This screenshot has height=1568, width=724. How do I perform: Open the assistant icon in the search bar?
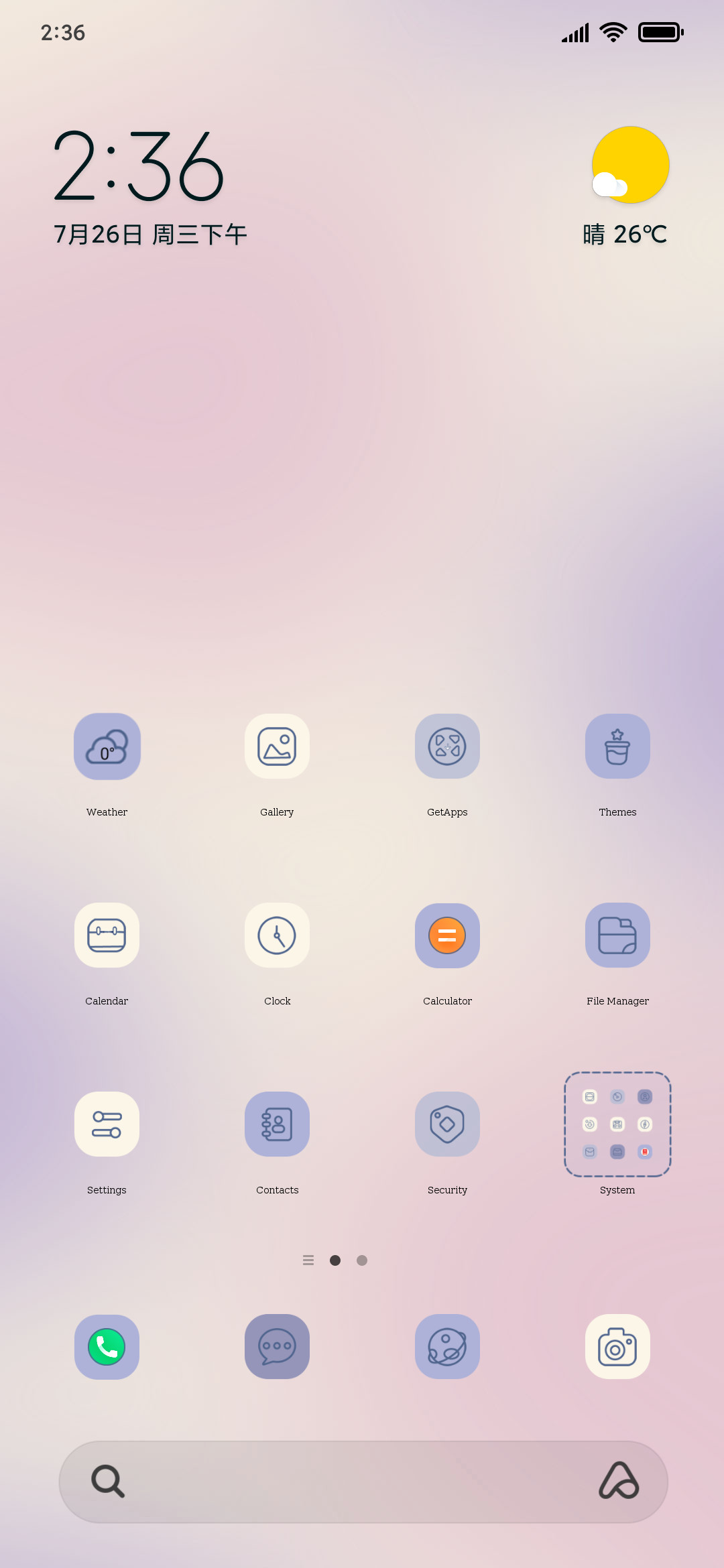(619, 1481)
